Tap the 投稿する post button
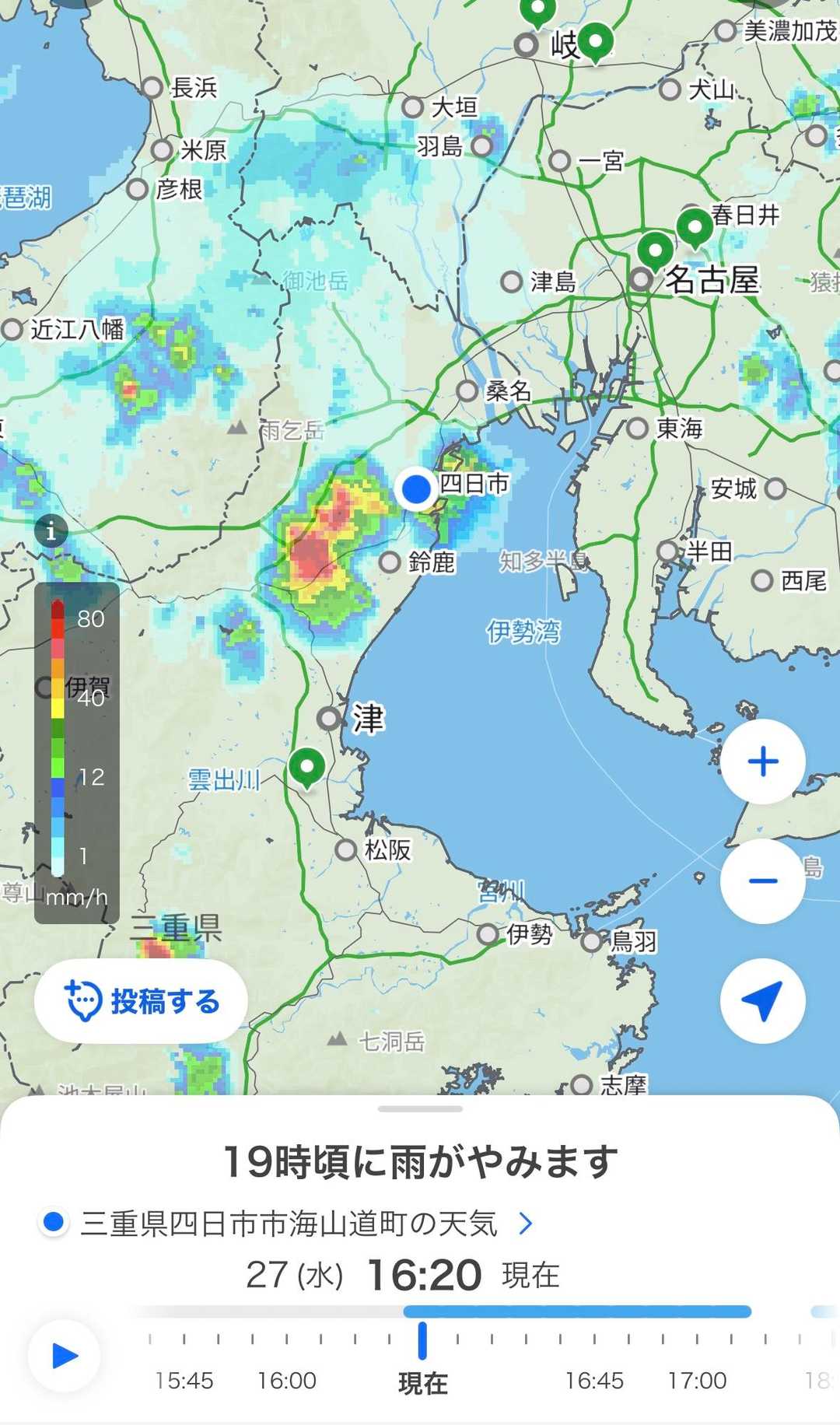The height and width of the screenshot is (1425, 840). pos(141,1001)
